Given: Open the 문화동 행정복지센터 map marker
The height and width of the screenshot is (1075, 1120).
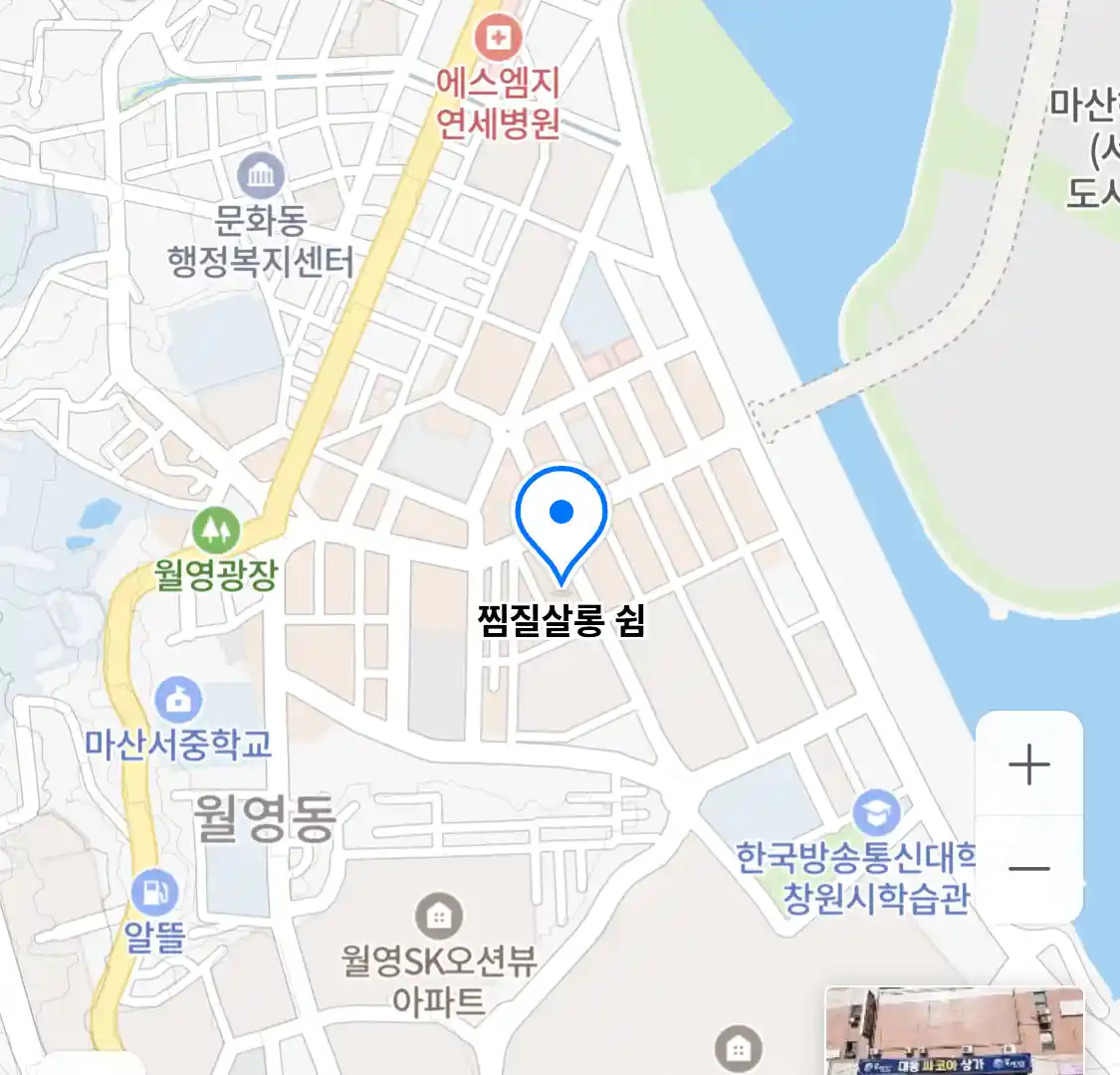Looking at the screenshot, I should pos(261,177).
